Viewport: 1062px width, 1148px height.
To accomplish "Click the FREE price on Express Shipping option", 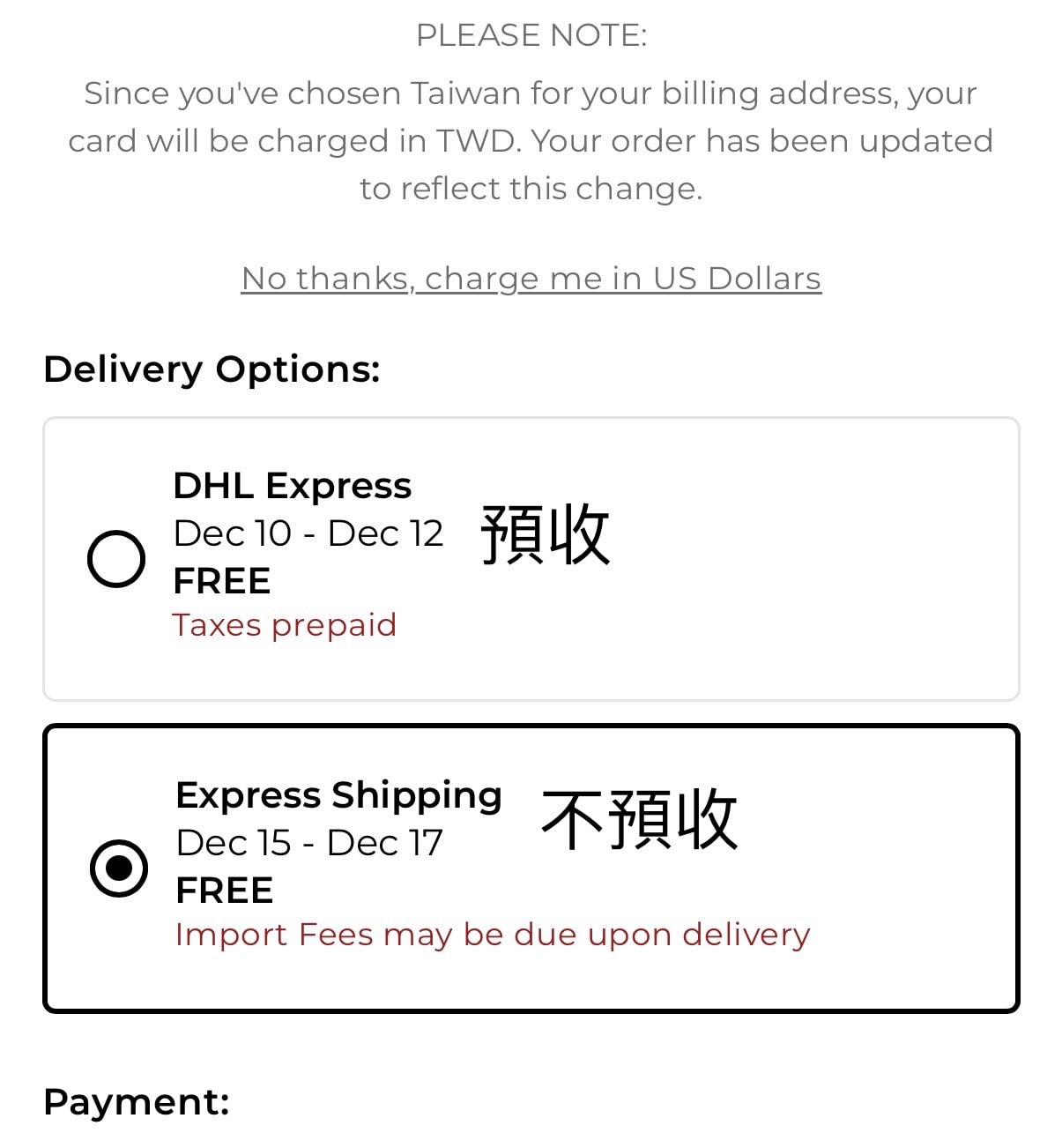I will (x=223, y=890).
